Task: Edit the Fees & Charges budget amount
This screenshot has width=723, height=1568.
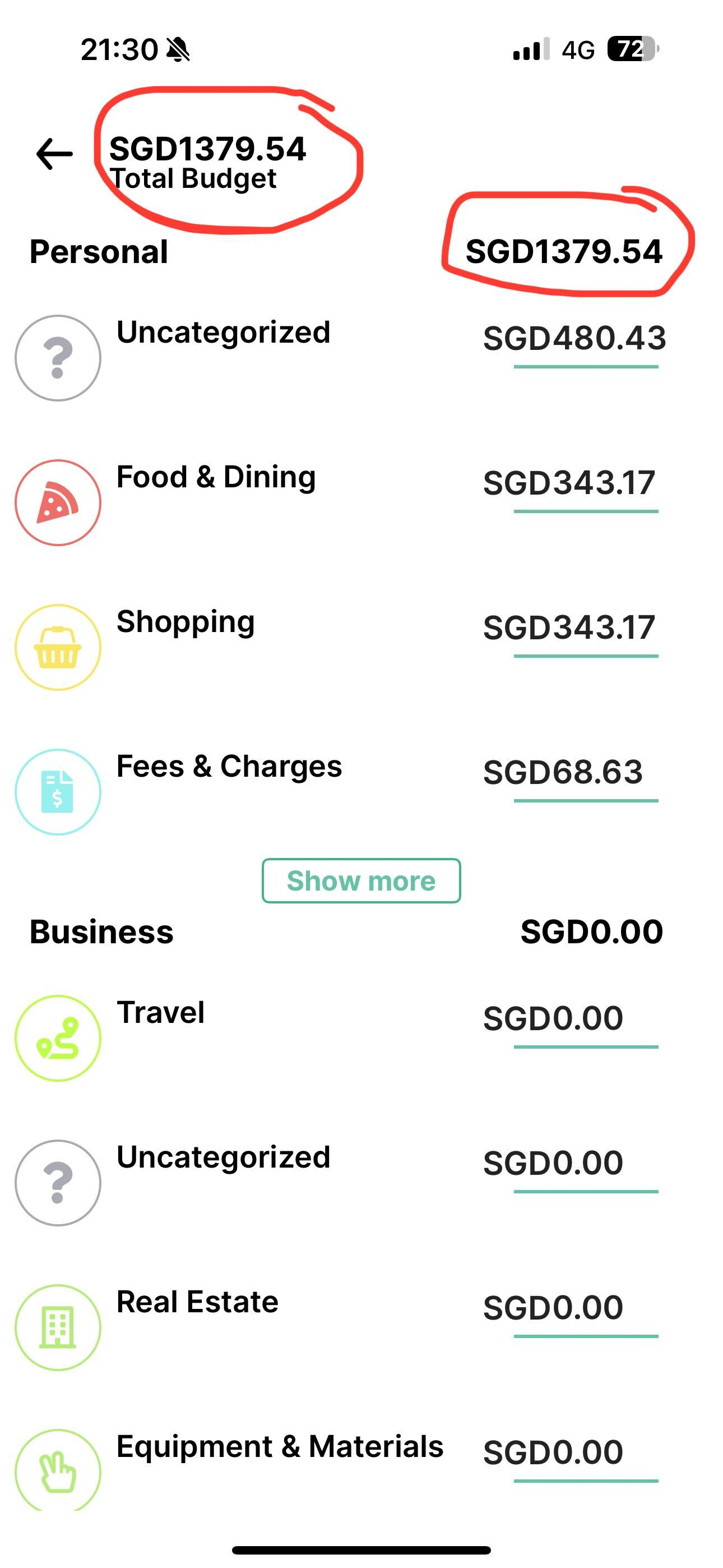Action: [564, 773]
